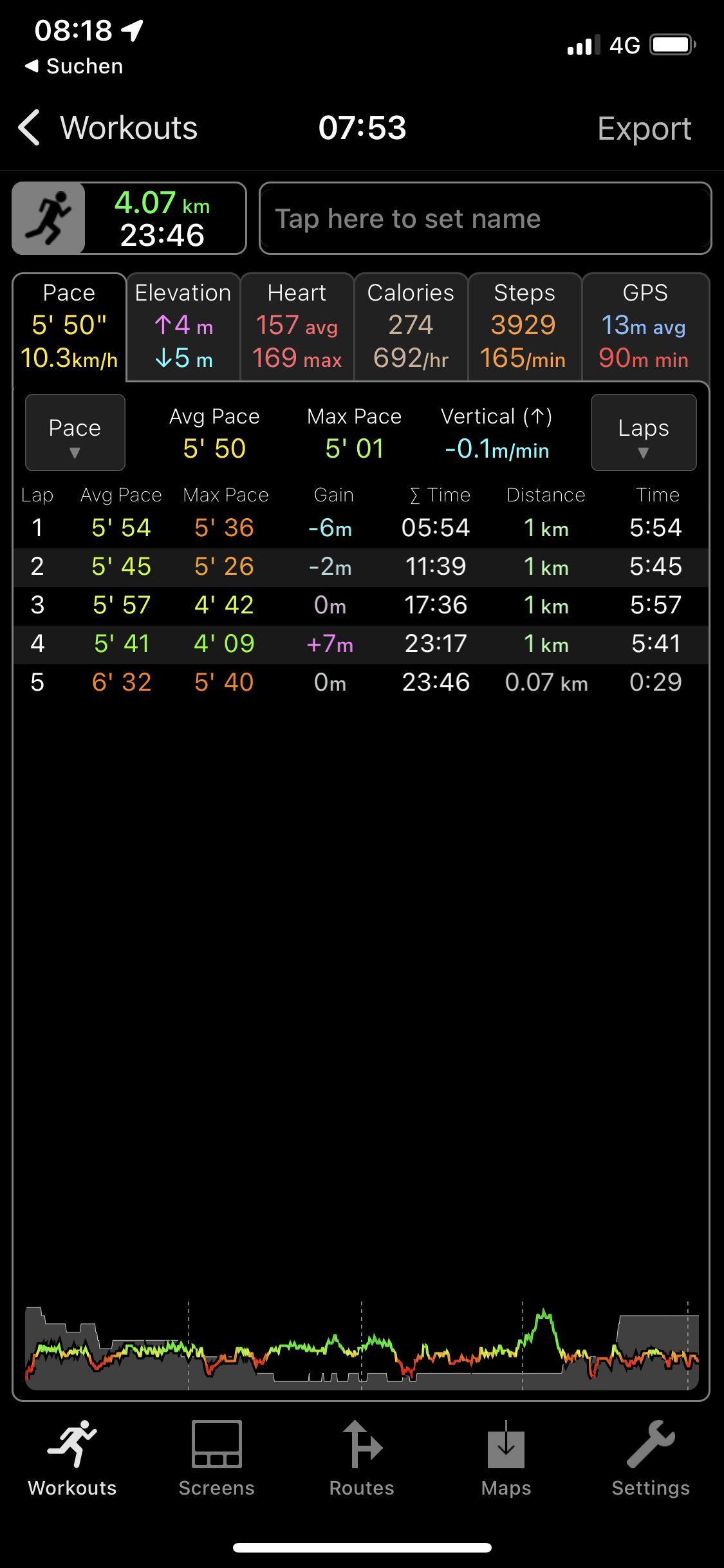Open the Settings tab
This screenshot has height=1568, width=724.
pyautogui.click(x=651, y=1459)
